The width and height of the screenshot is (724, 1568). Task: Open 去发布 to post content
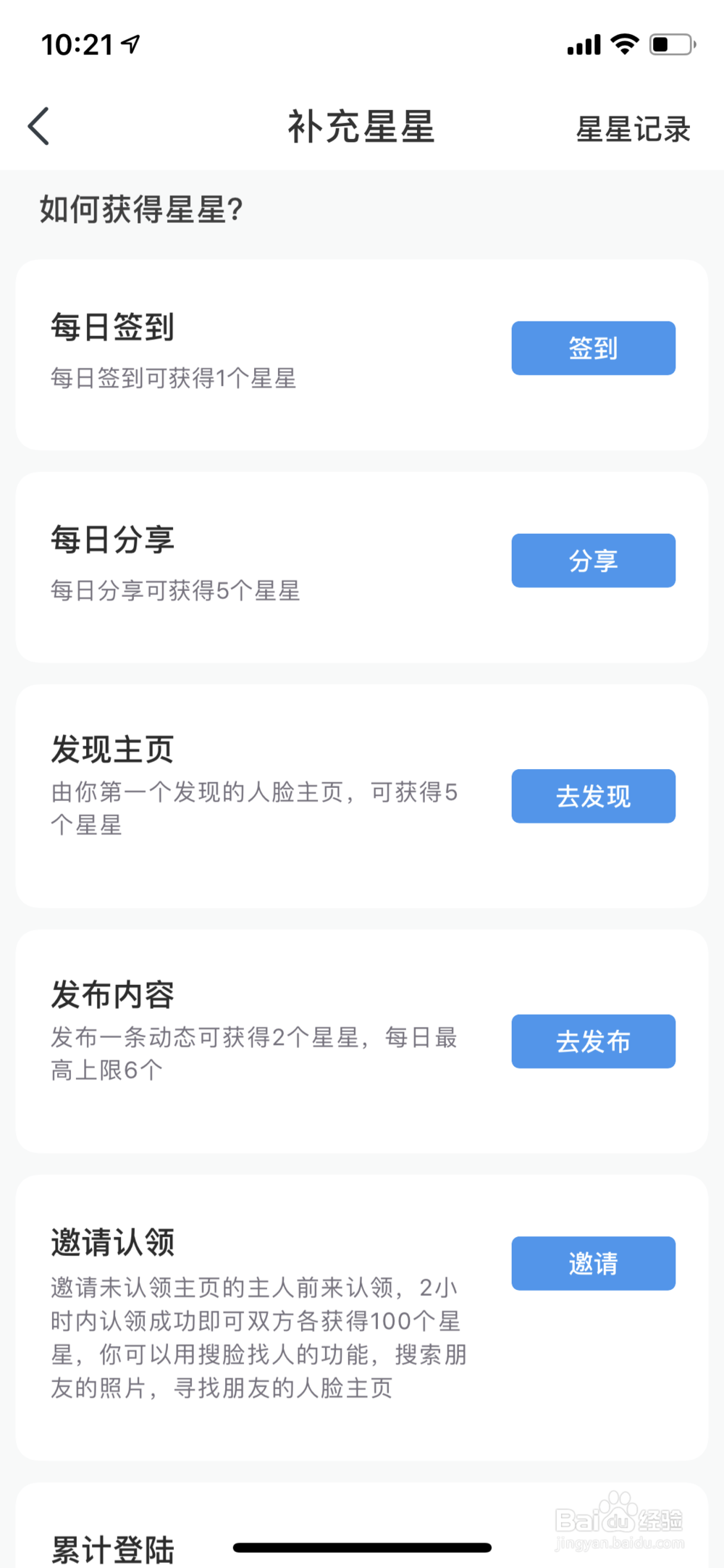point(593,1041)
